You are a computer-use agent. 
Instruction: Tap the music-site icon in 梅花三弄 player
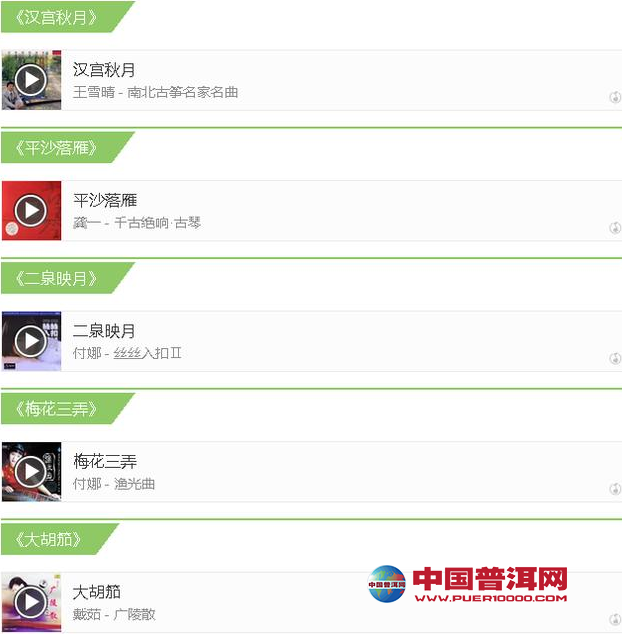tap(615, 489)
